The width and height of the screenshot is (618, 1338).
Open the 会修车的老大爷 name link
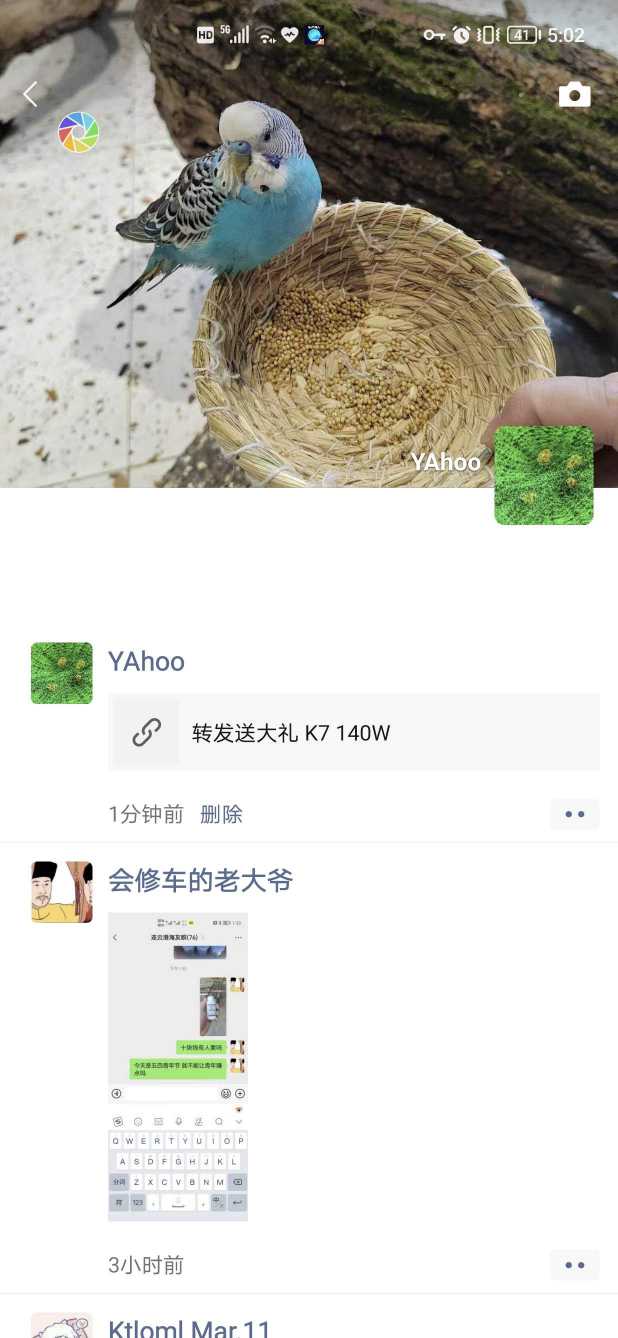[200, 881]
